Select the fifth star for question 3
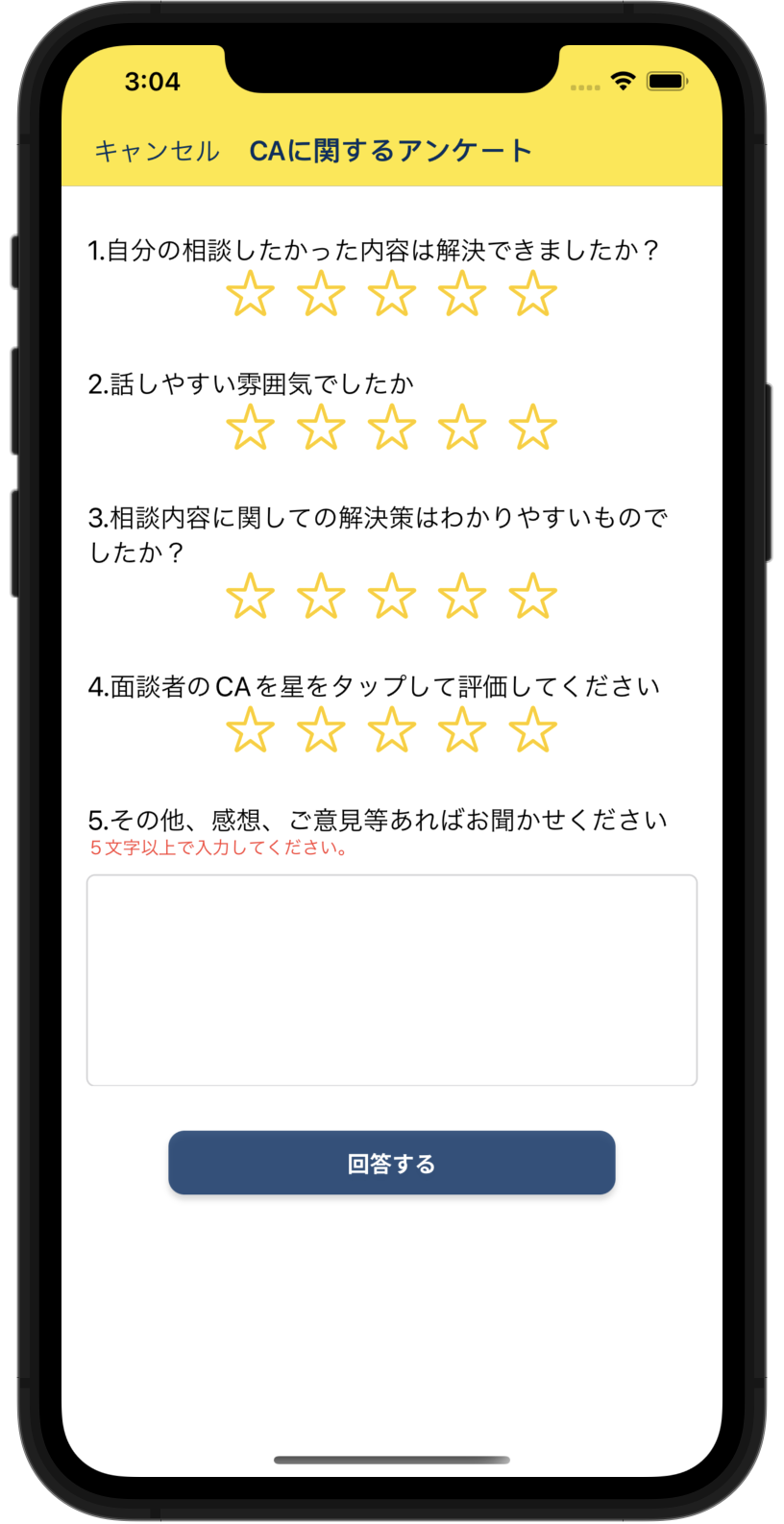This screenshot has height=1524, width=784. [x=533, y=596]
